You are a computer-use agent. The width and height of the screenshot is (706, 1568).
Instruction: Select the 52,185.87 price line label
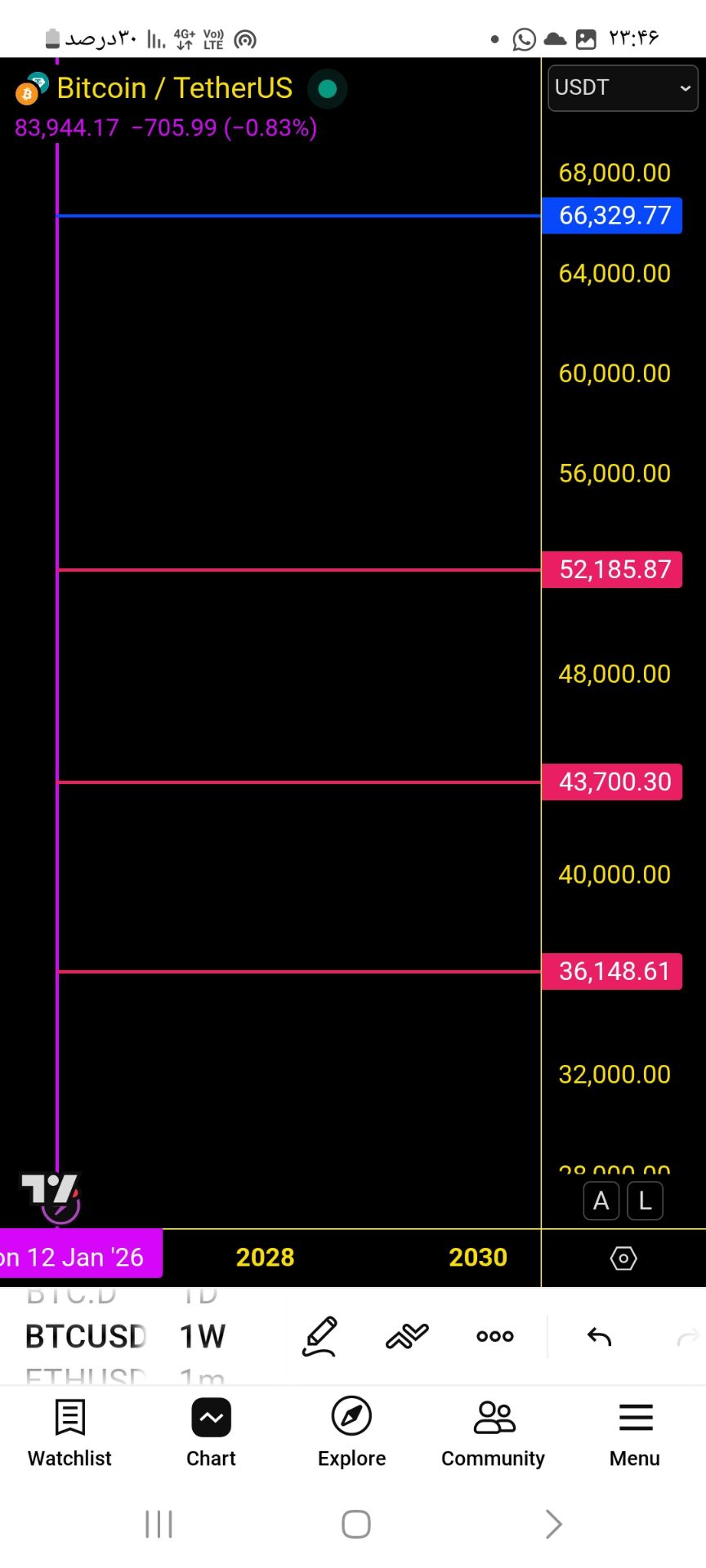[613, 569]
